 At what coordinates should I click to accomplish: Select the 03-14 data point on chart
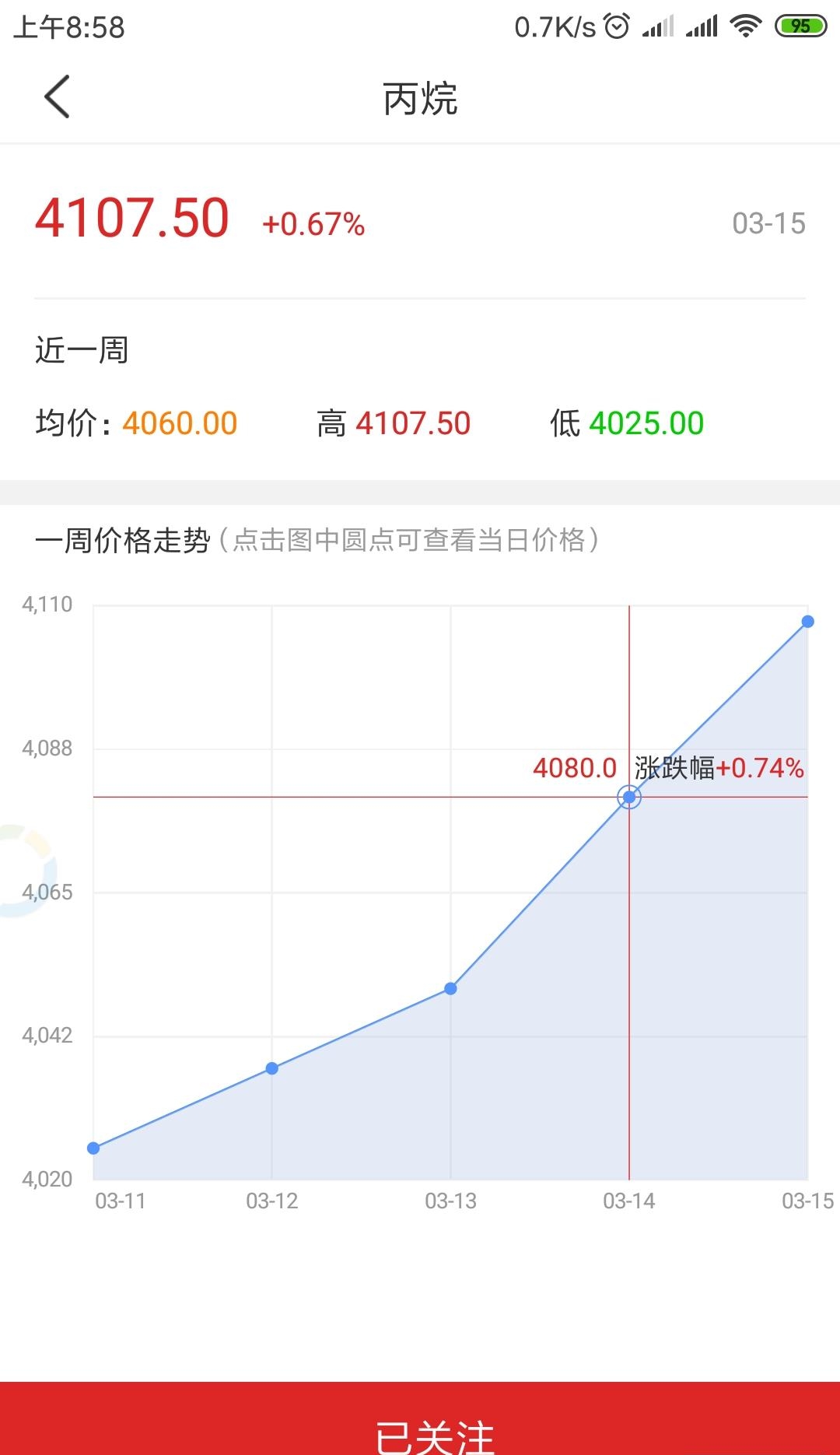(x=629, y=798)
